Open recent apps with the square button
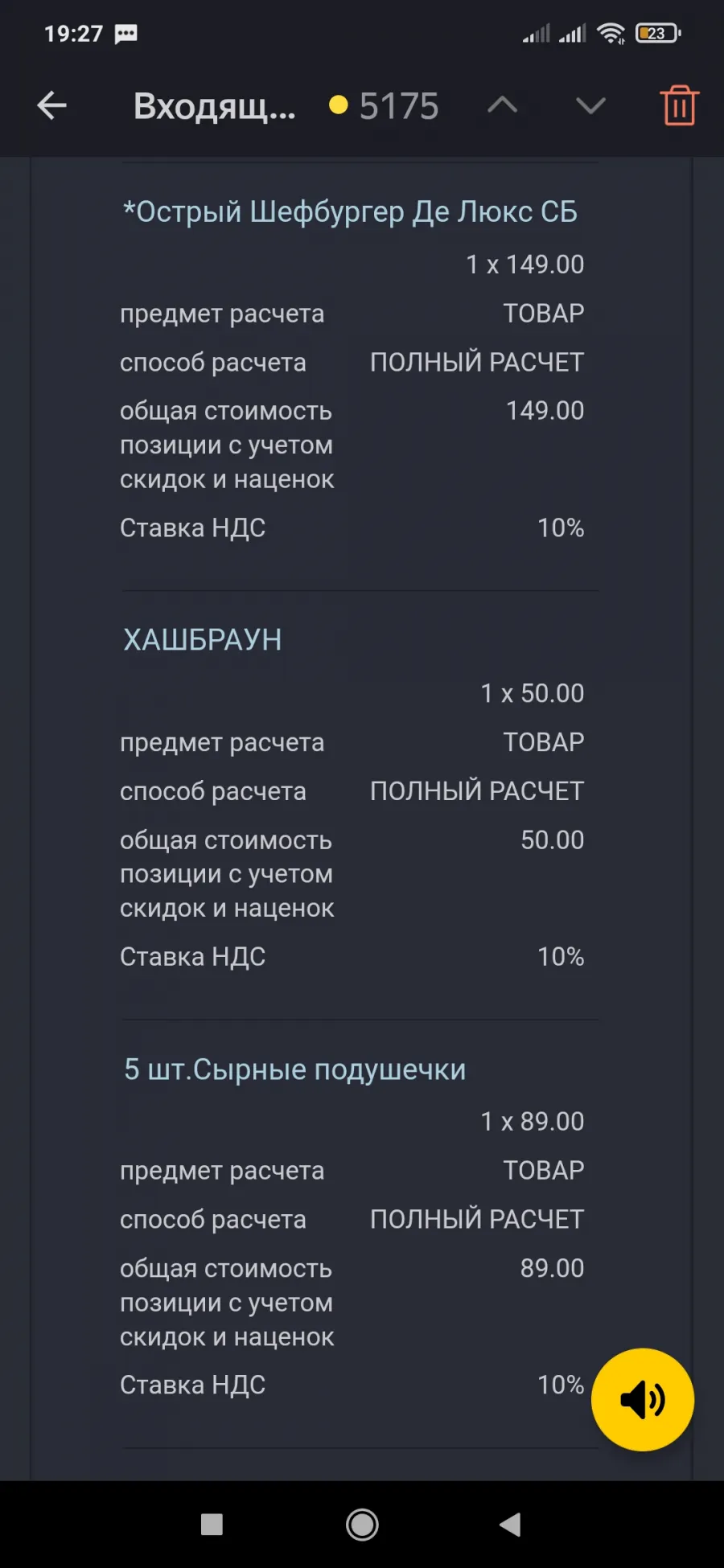 click(212, 1525)
